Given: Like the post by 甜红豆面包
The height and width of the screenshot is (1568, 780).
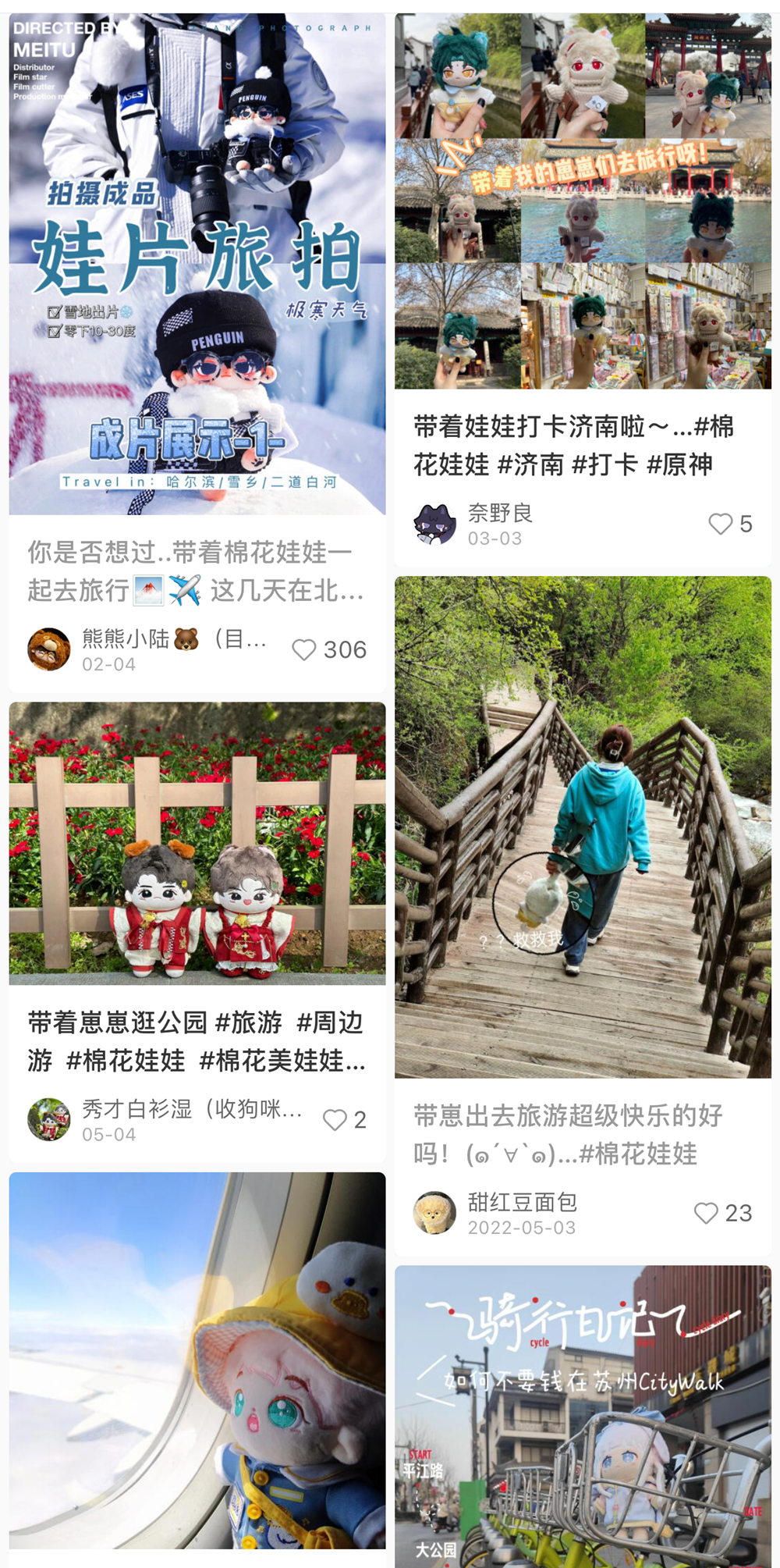Looking at the screenshot, I should click(x=707, y=1213).
